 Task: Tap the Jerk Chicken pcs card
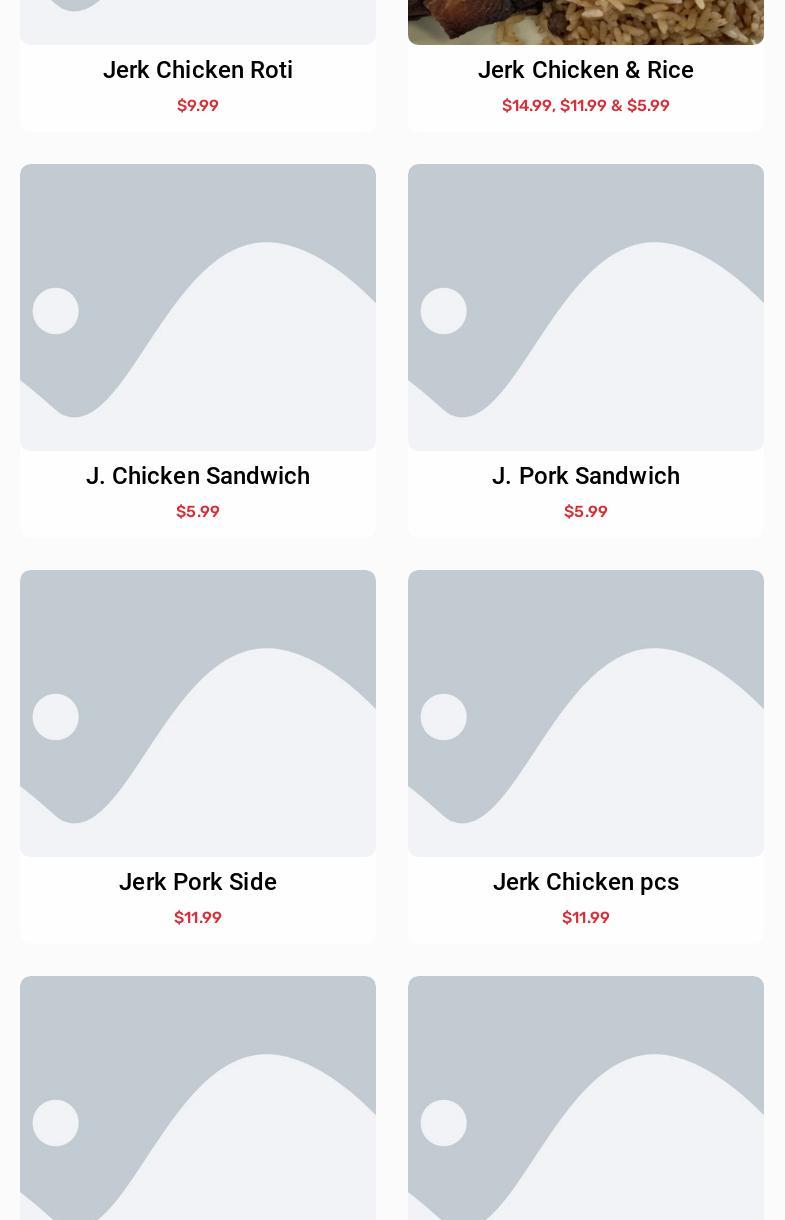tap(585, 881)
